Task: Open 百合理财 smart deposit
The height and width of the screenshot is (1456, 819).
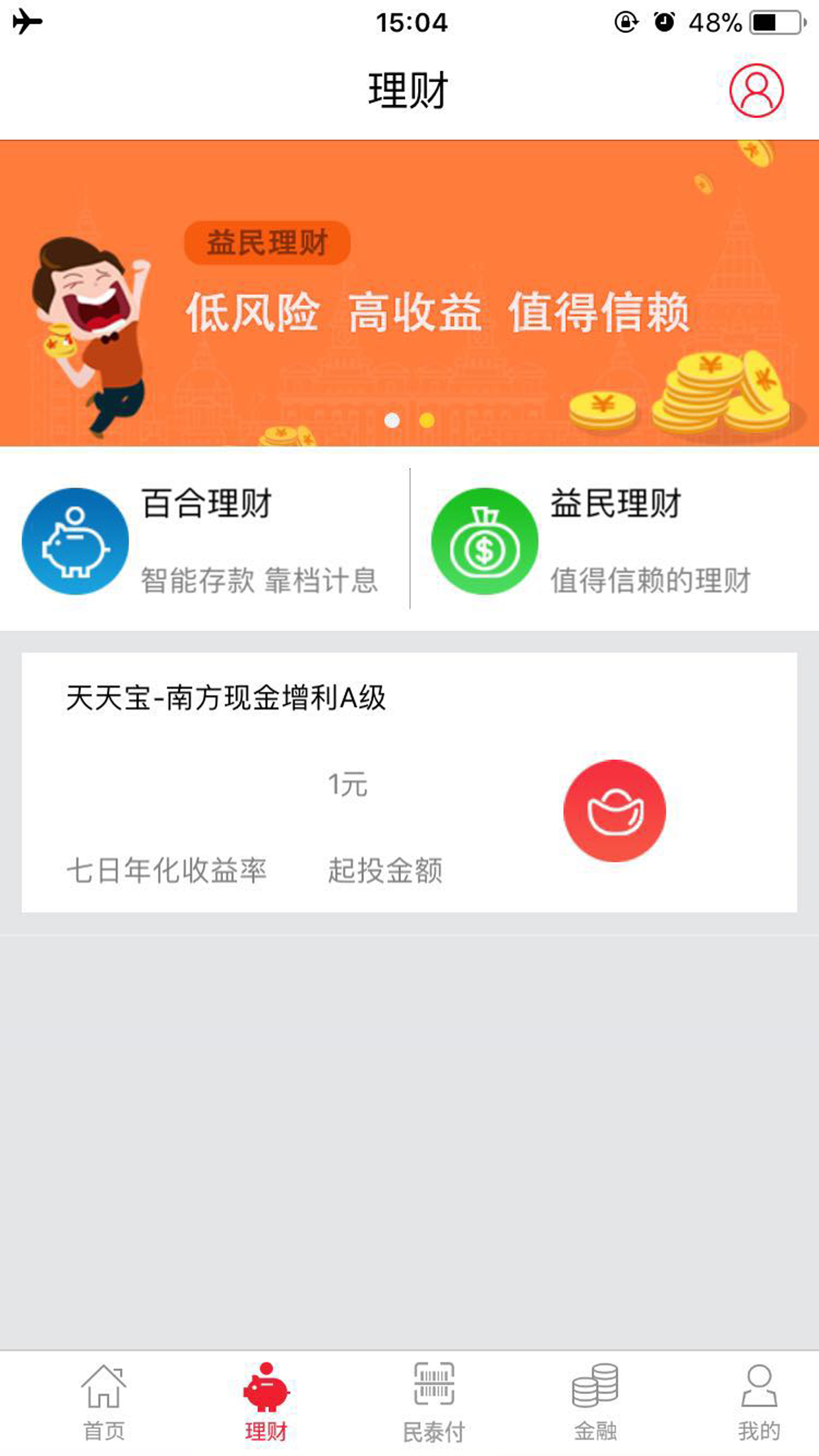Action: (204, 541)
